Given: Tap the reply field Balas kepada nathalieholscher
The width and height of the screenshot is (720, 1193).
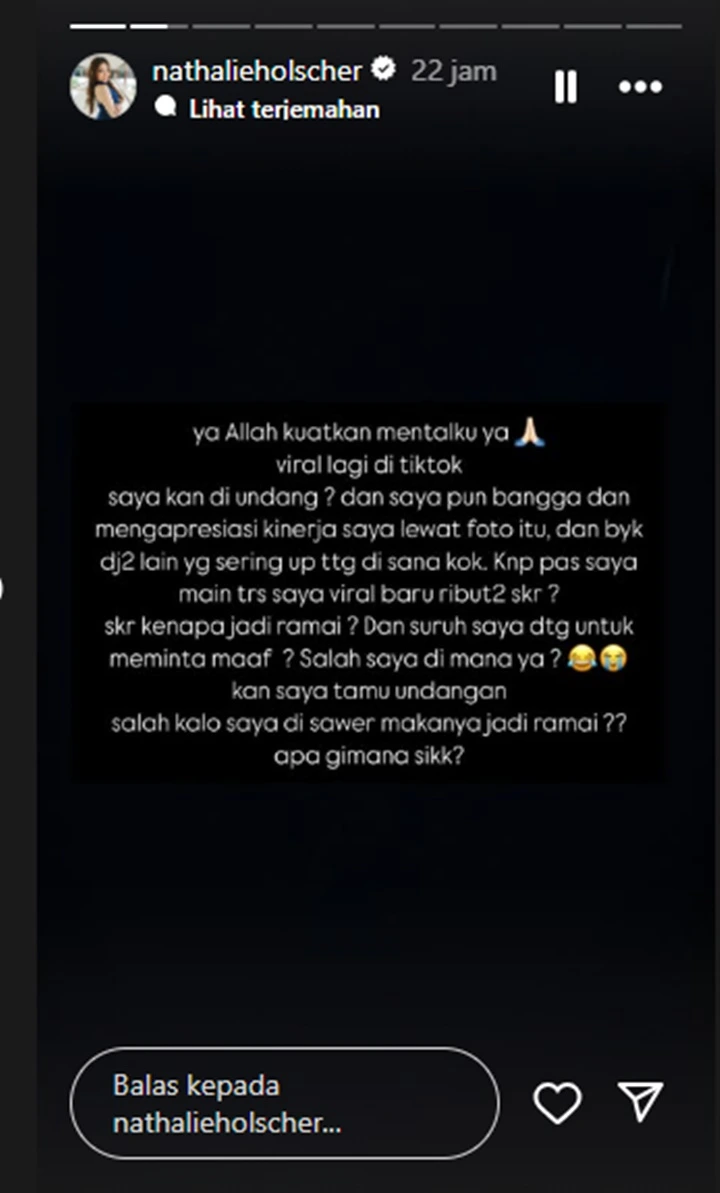Looking at the screenshot, I should tap(284, 1104).
